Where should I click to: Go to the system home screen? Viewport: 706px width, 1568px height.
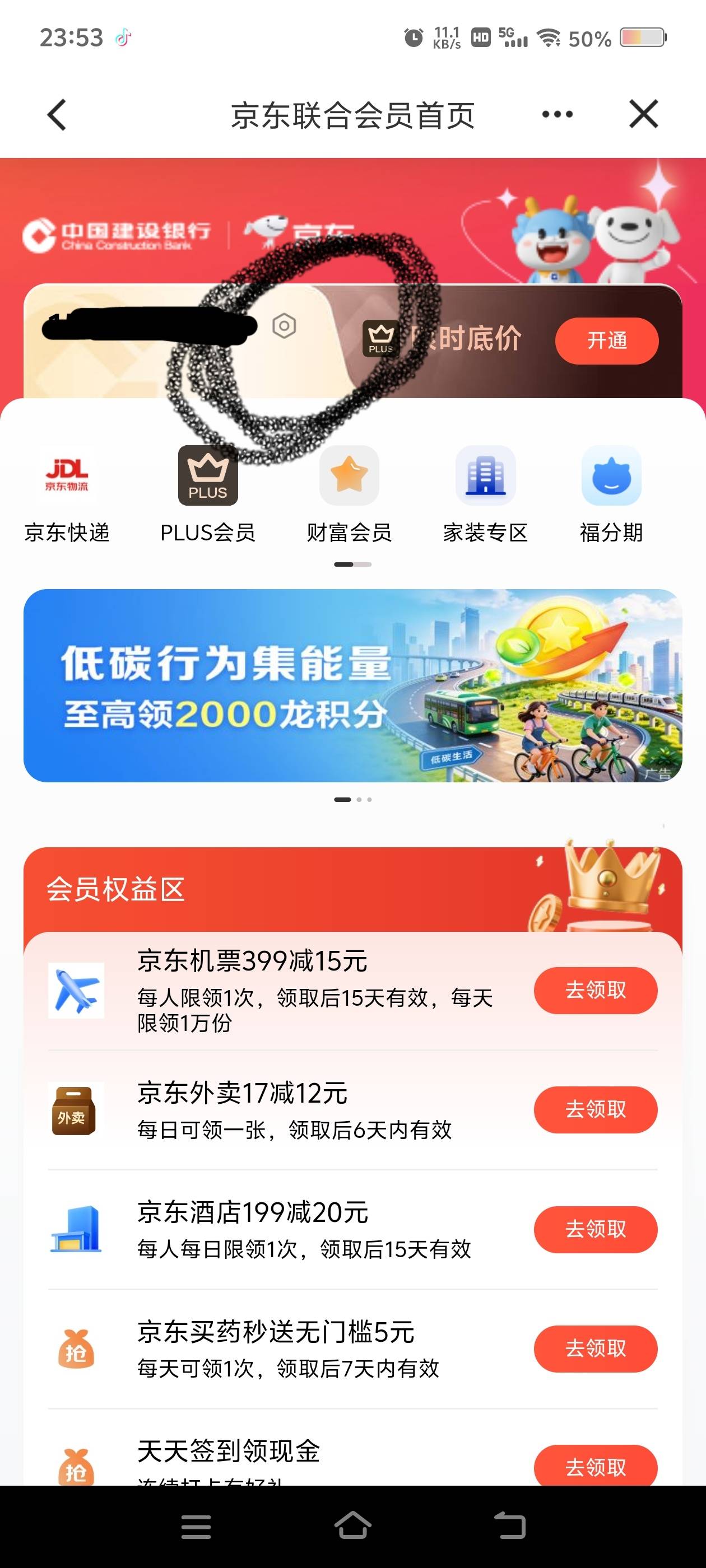point(352,1527)
